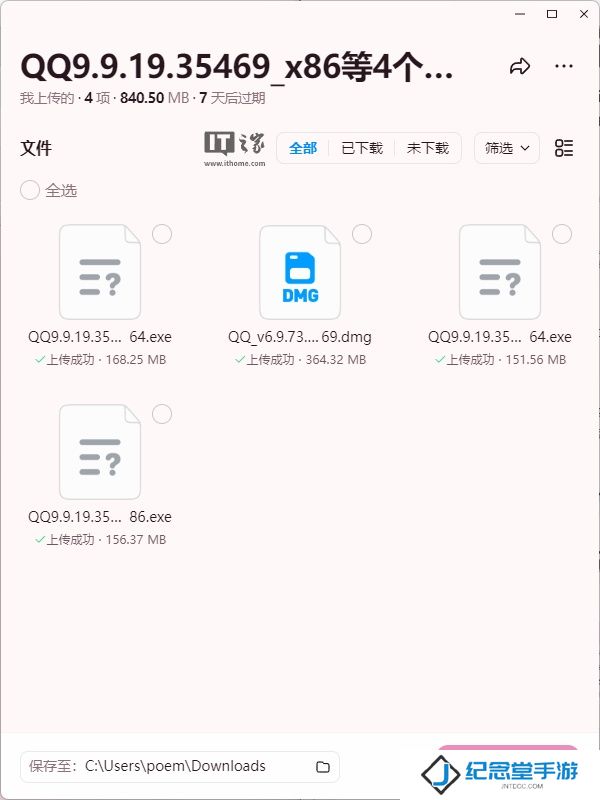Tick the checkbox on the 151.56 MB file

point(562,234)
